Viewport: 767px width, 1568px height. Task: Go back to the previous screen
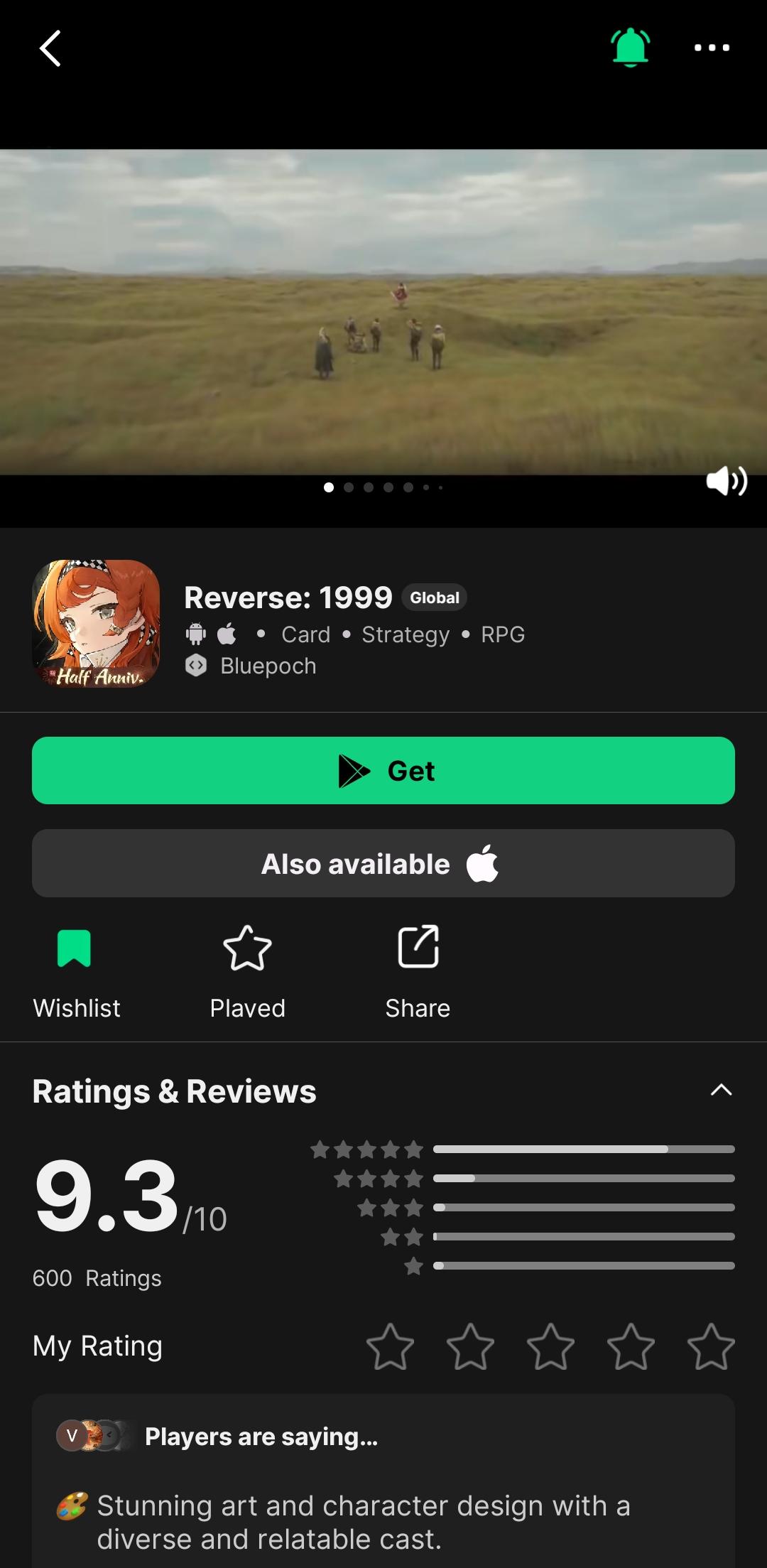pyautogui.click(x=50, y=48)
